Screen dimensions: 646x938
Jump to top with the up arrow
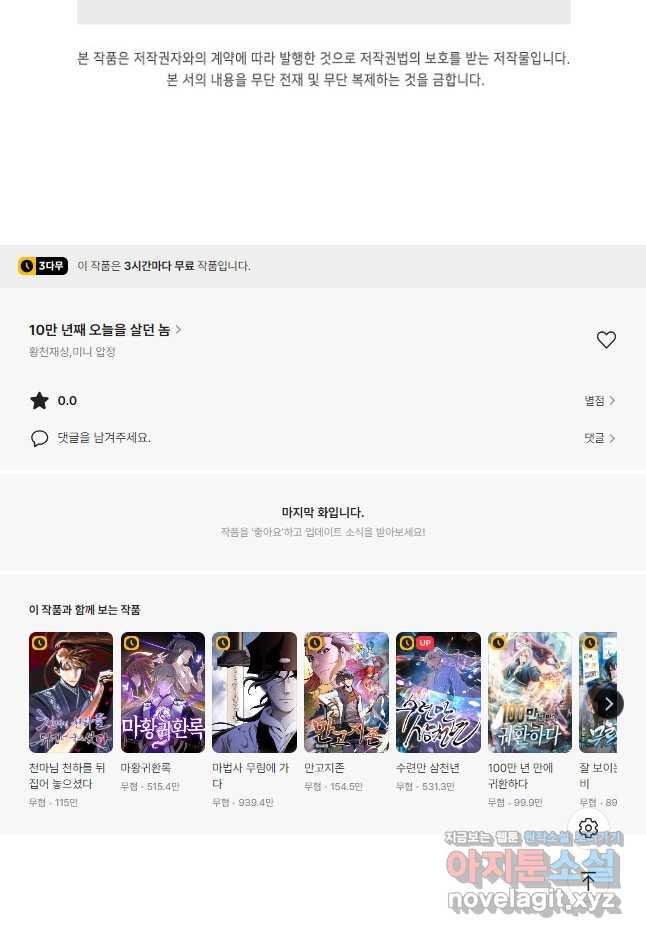click(588, 881)
